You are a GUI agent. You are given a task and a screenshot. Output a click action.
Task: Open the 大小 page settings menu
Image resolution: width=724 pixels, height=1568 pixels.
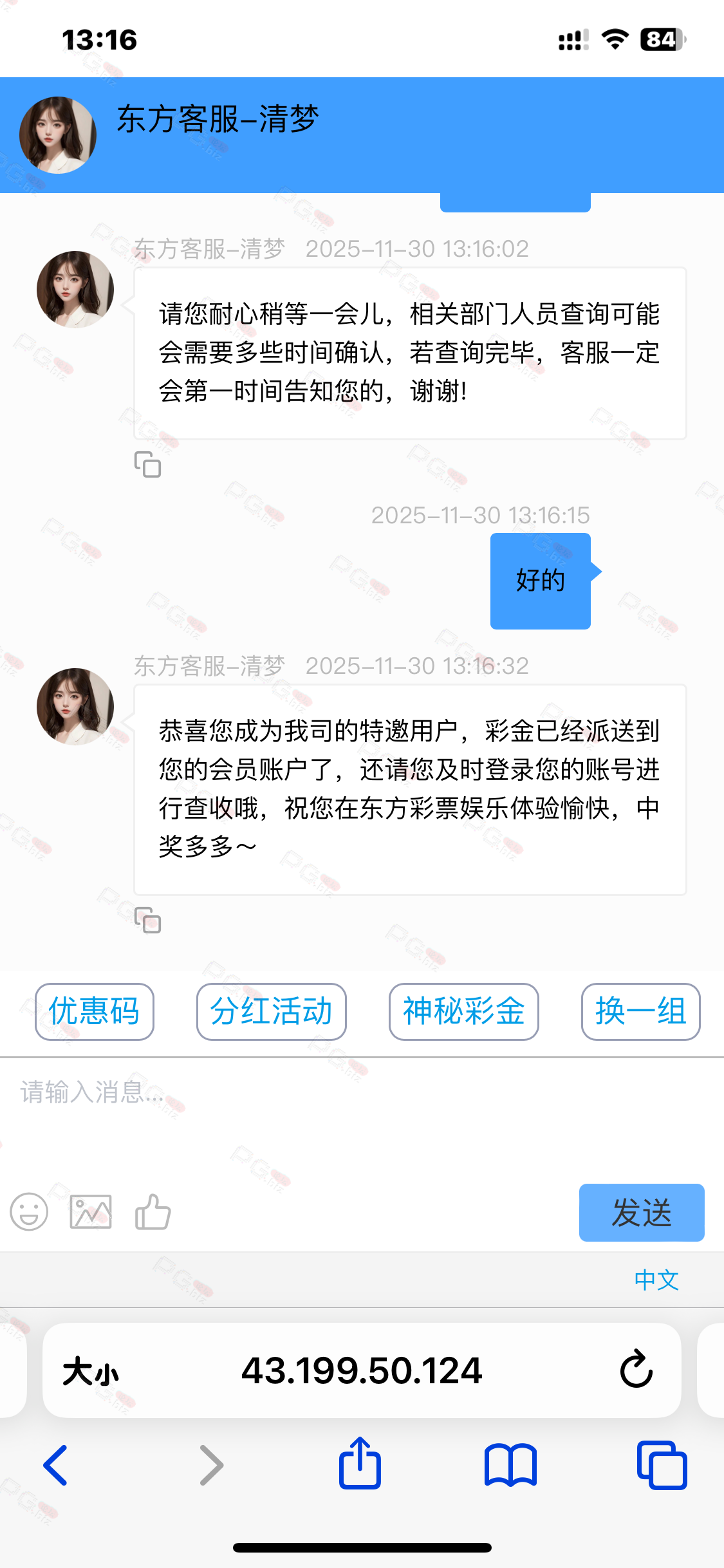coord(91,1371)
